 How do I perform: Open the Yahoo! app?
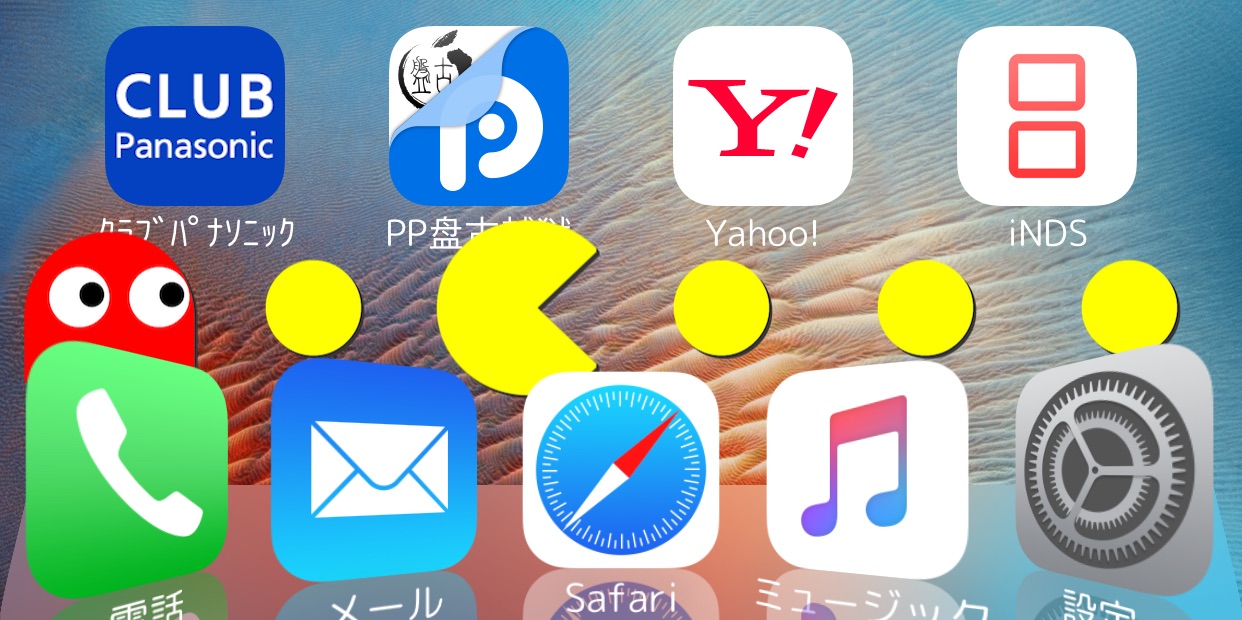pos(763,115)
